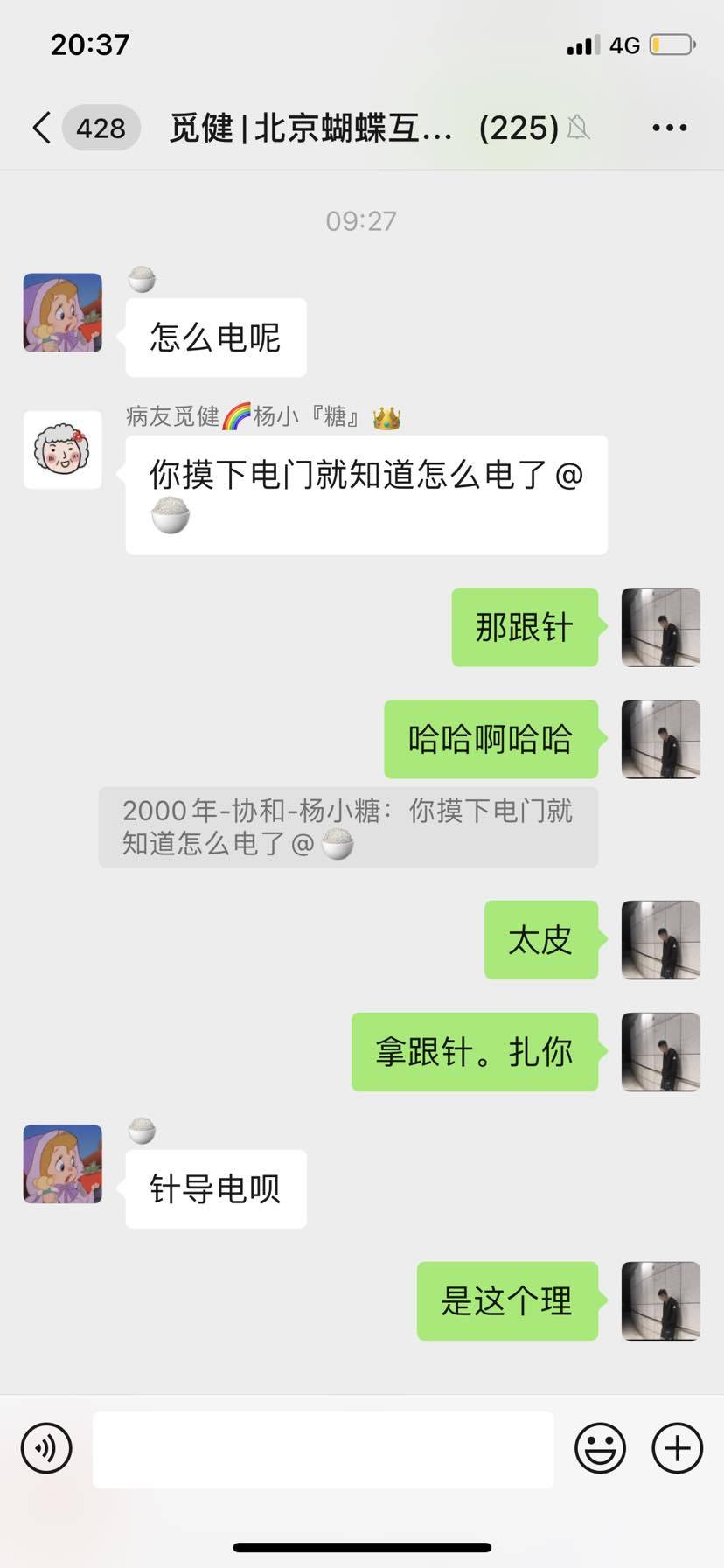This screenshot has height=1568, width=724.
Task: Open the emoji sticker picker
Action: [x=600, y=1448]
